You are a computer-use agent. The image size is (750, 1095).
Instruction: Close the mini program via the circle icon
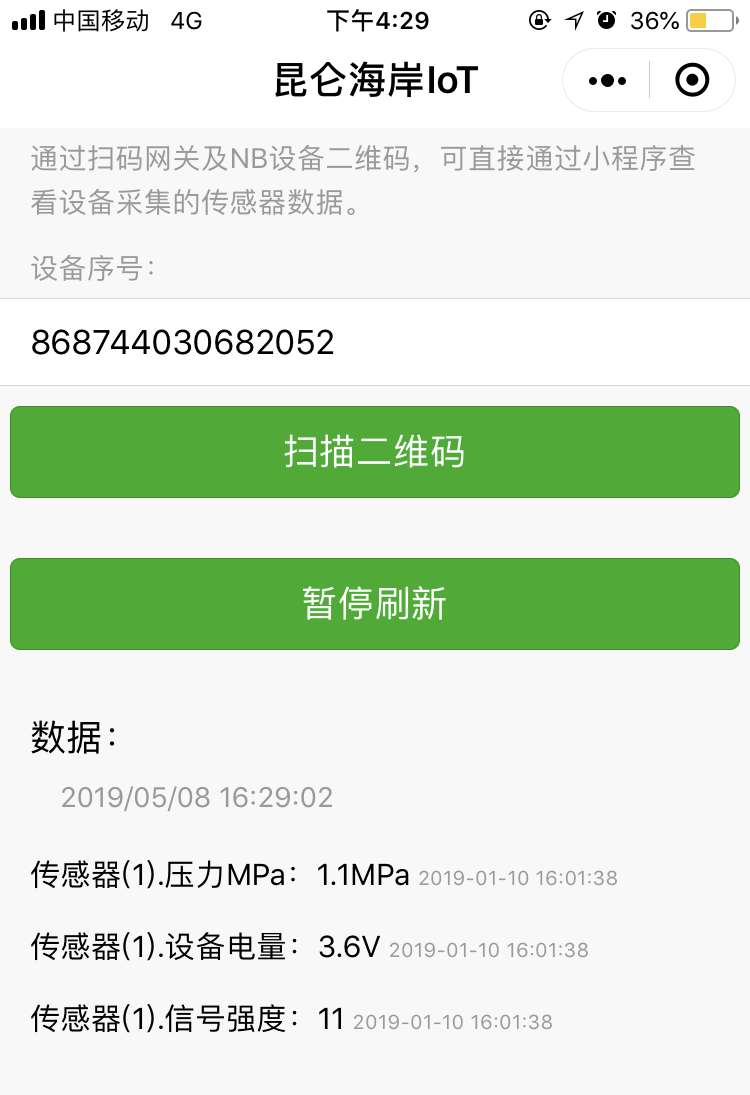692,80
